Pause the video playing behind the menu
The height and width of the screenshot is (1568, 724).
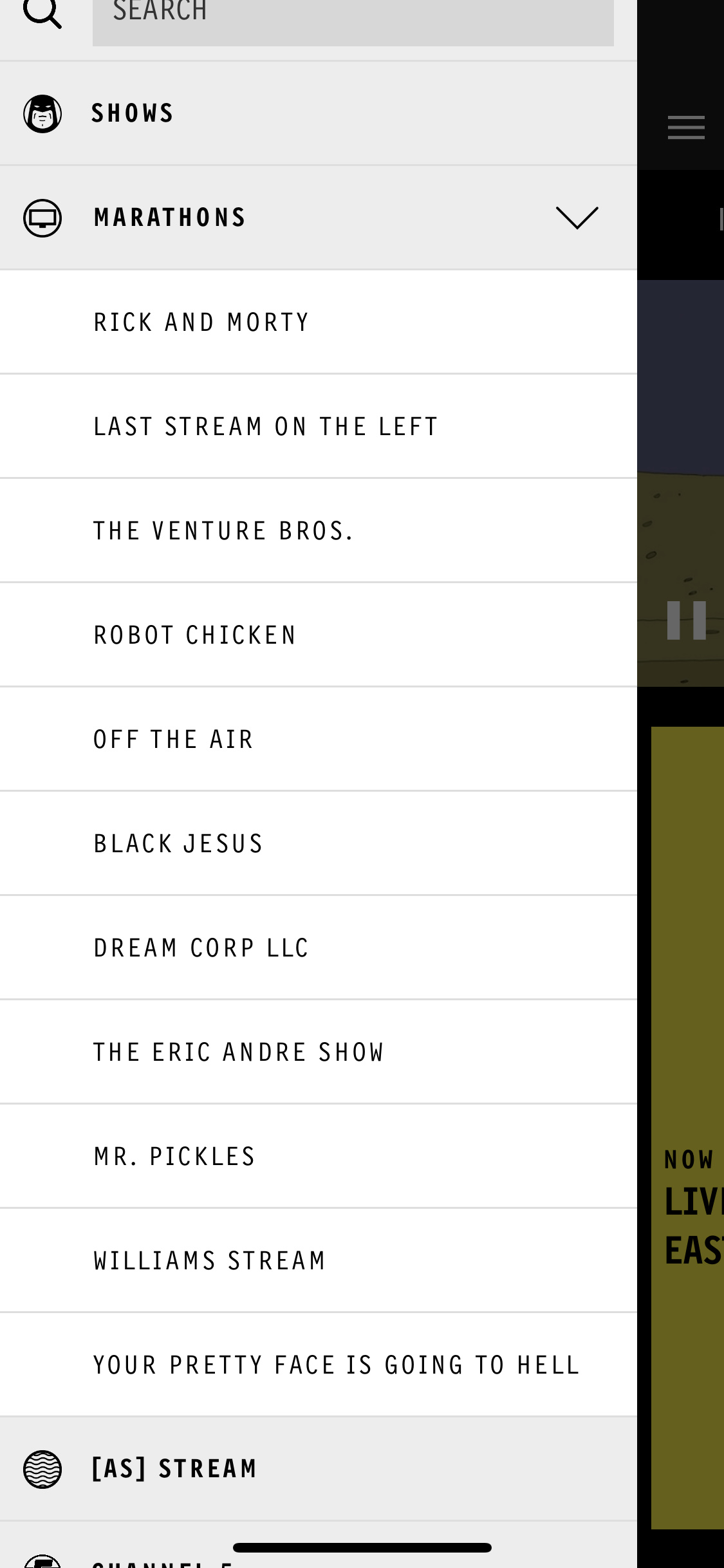coord(686,621)
